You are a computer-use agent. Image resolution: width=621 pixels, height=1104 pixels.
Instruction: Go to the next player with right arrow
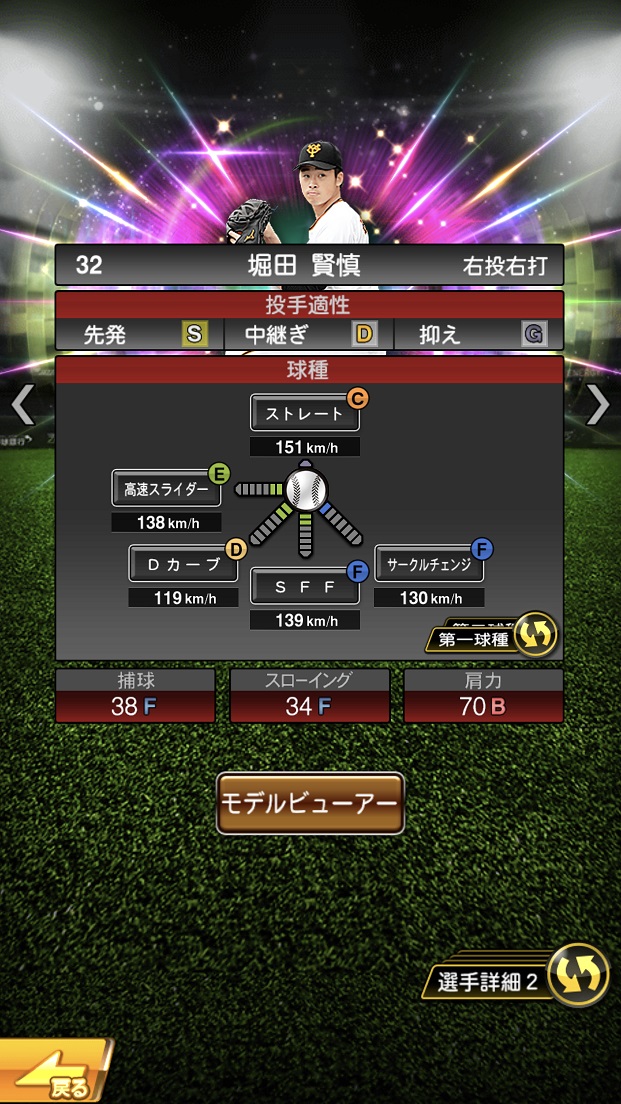click(x=598, y=405)
